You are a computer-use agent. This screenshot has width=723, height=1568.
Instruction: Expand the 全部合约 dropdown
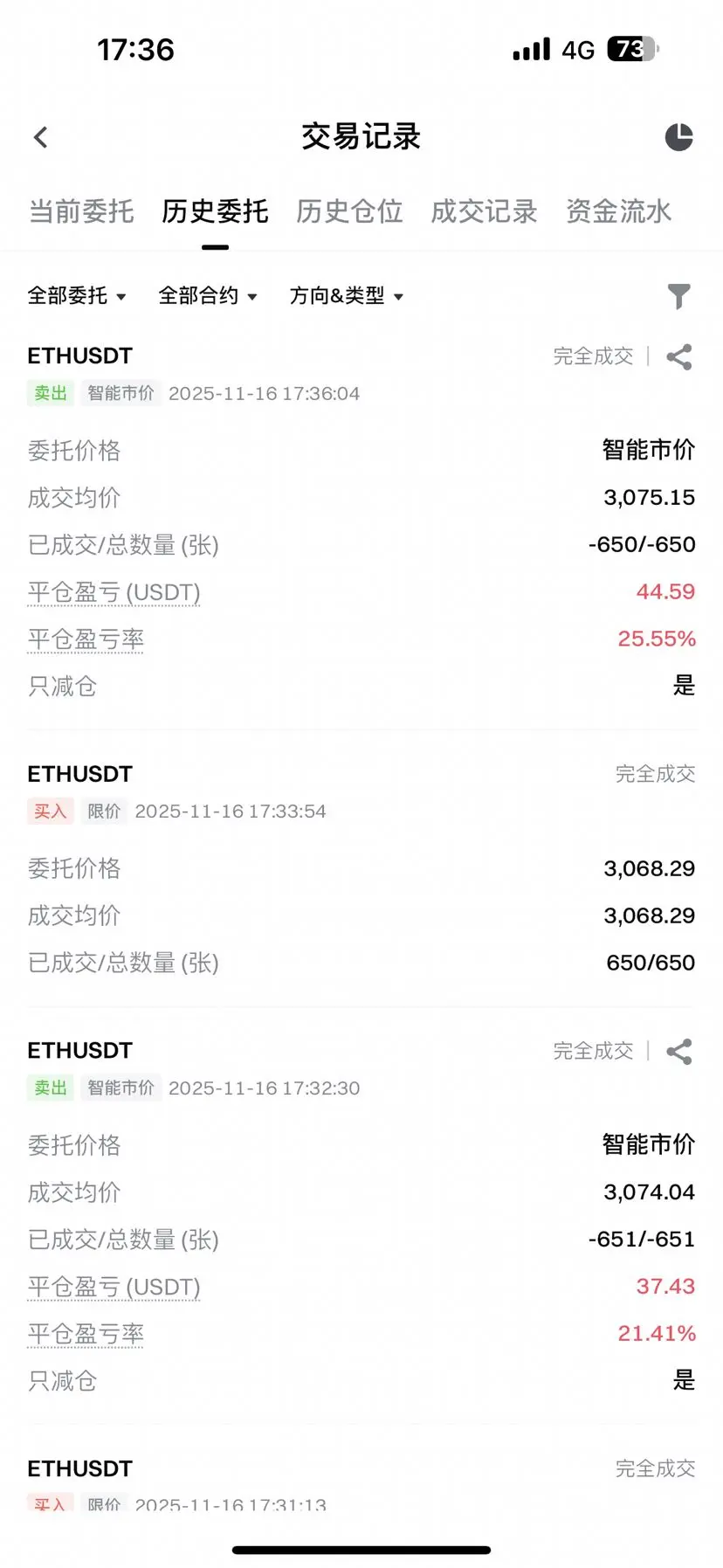(x=208, y=296)
